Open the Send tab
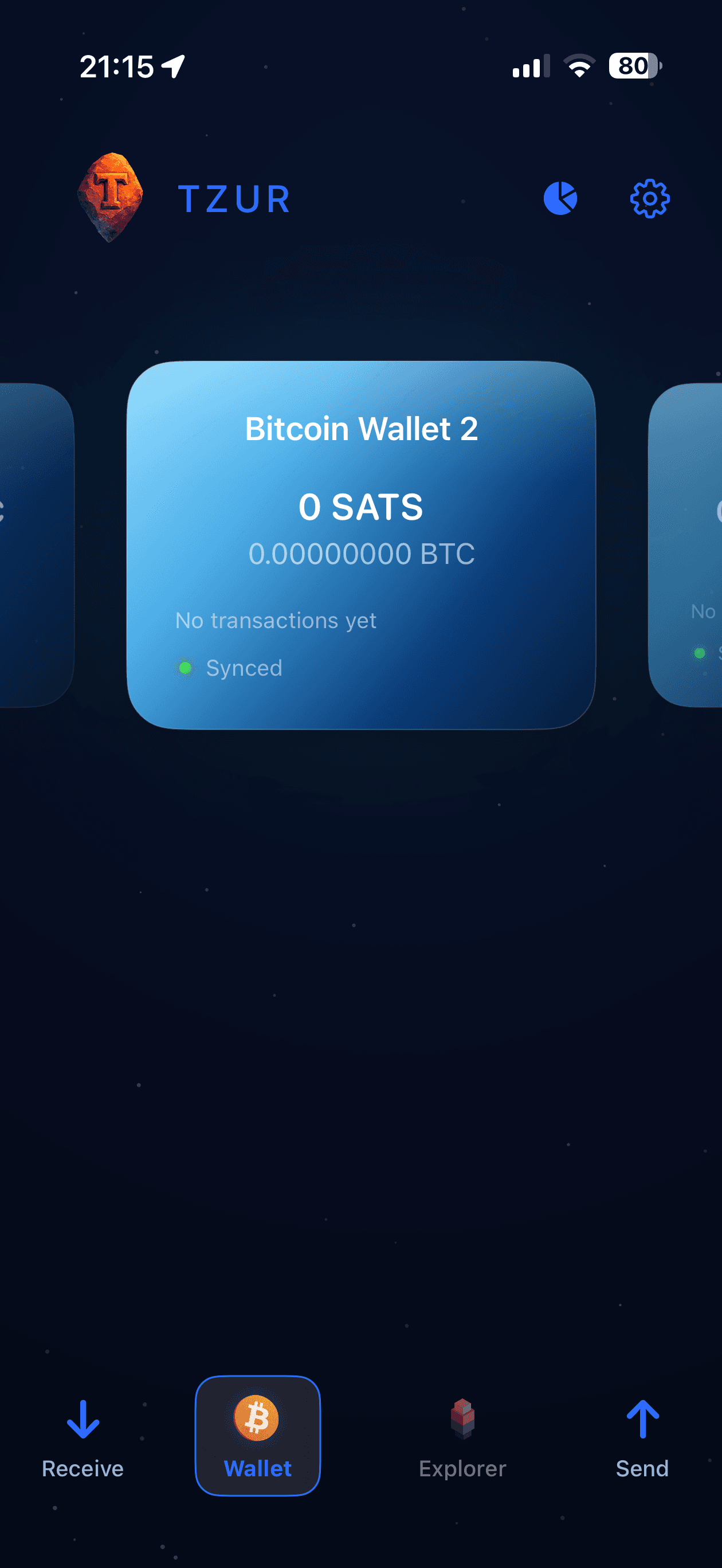This screenshot has height=1568, width=722. pos(642,1438)
